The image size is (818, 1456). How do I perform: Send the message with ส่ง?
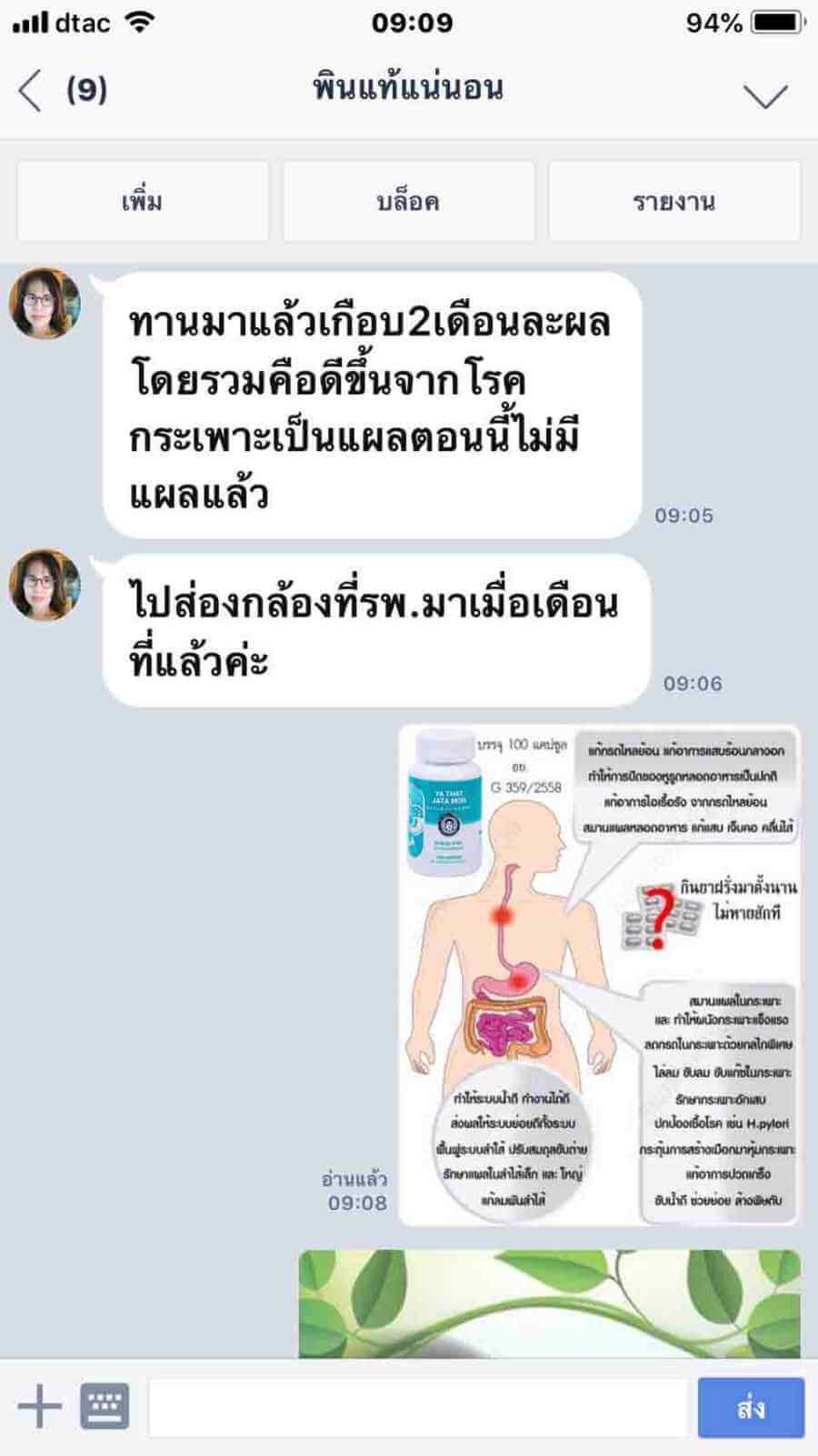click(751, 1408)
